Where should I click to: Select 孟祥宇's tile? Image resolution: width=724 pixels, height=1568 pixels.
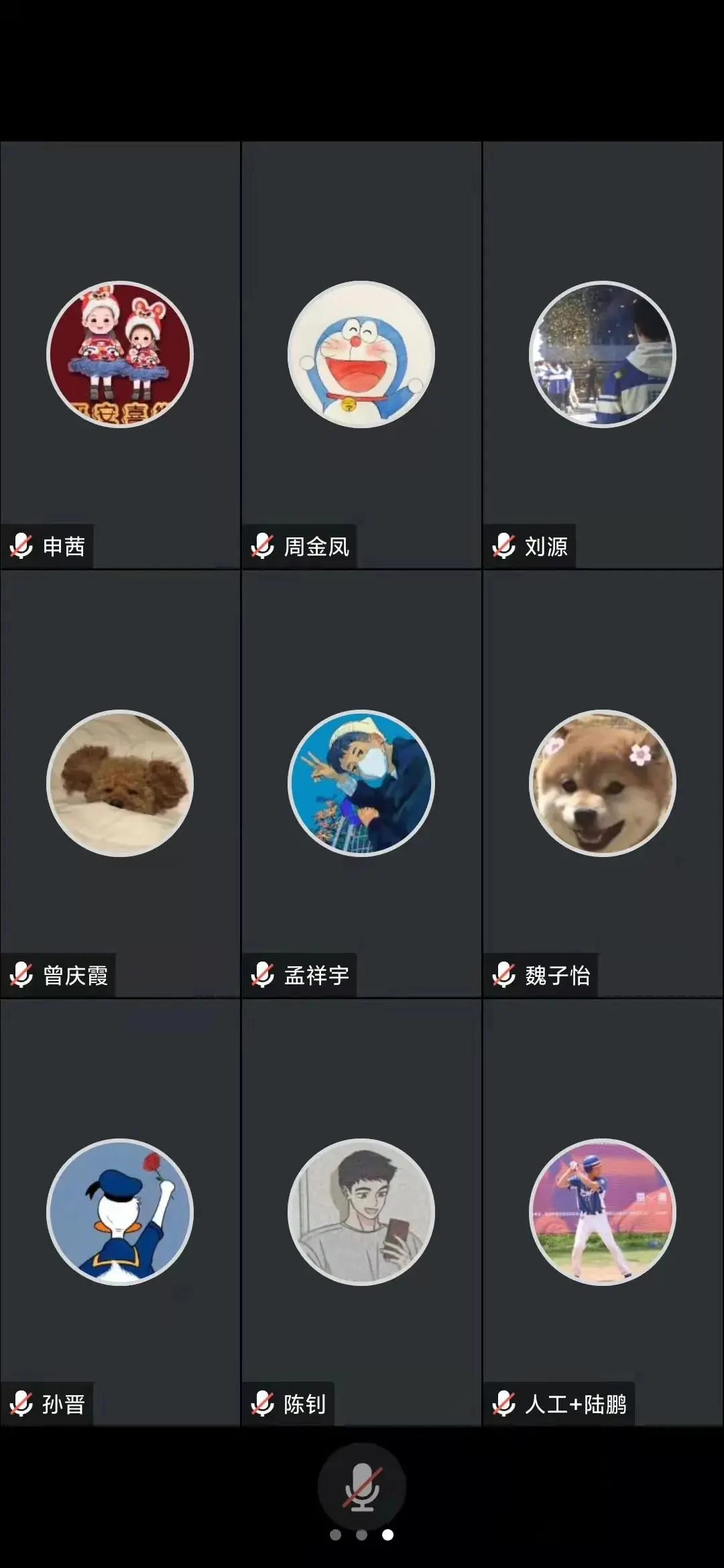(x=361, y=783)
